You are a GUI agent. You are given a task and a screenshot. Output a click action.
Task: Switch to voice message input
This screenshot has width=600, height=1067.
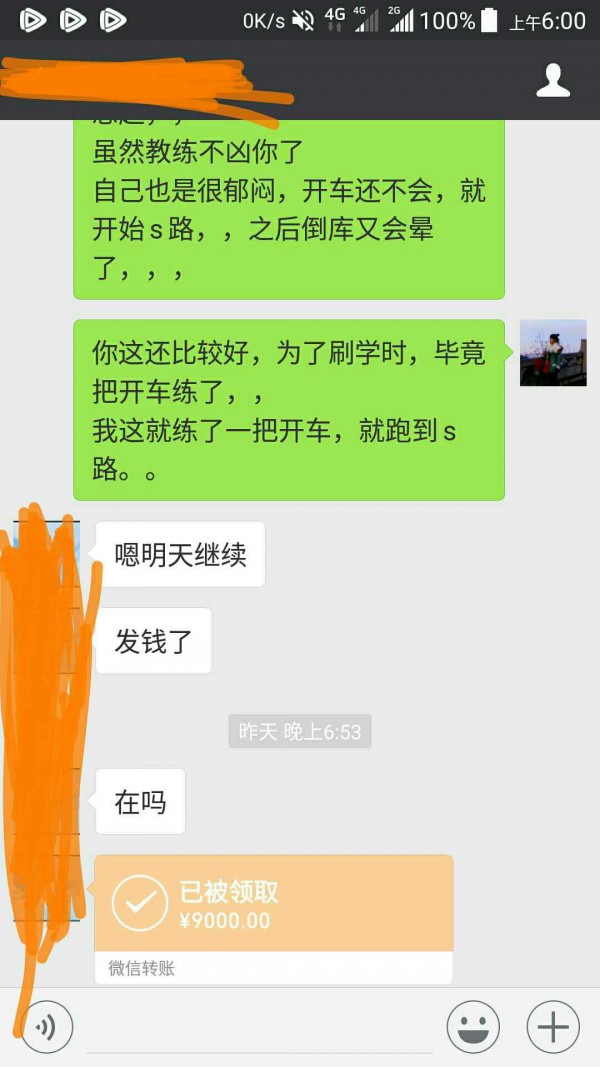pos(47,1027)
